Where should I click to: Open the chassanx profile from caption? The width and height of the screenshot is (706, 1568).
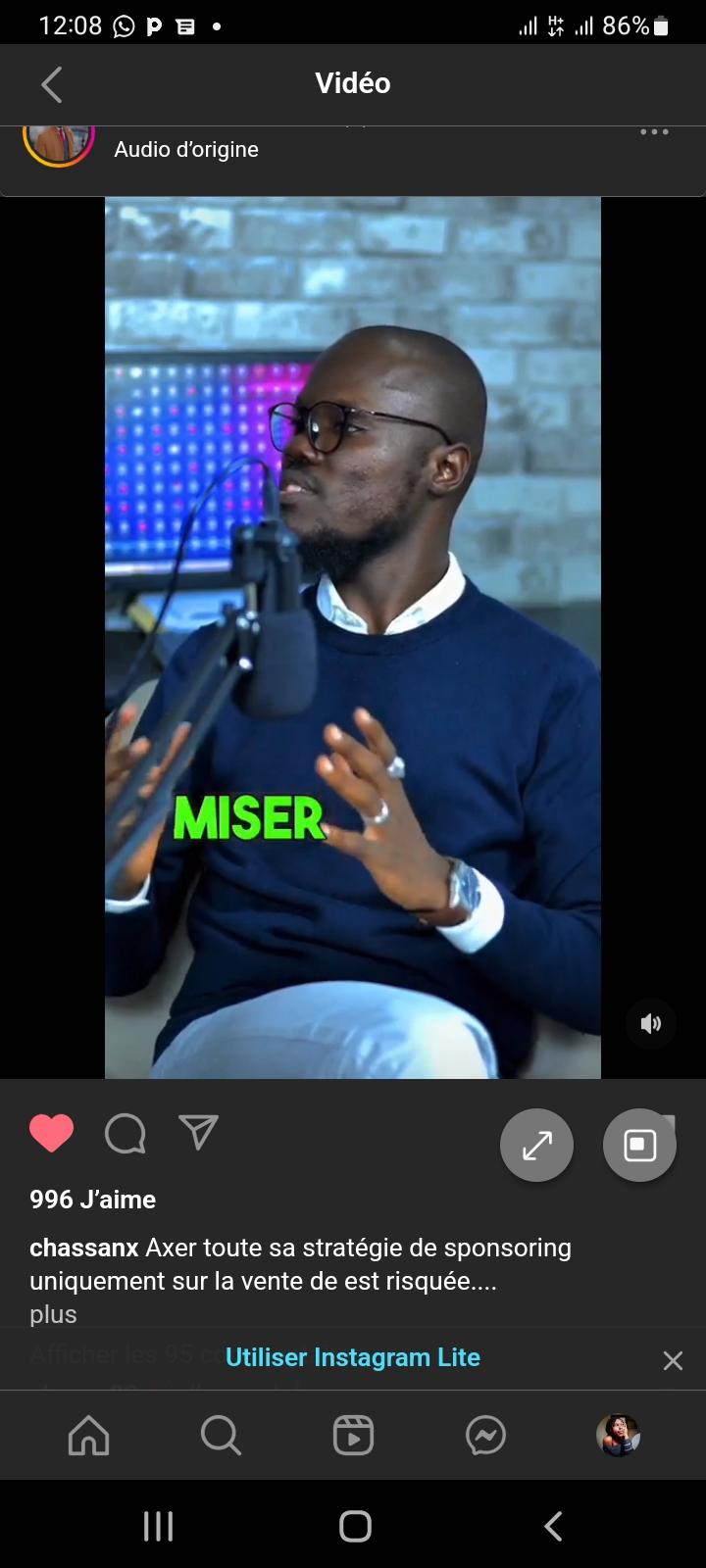(84, 1248)
